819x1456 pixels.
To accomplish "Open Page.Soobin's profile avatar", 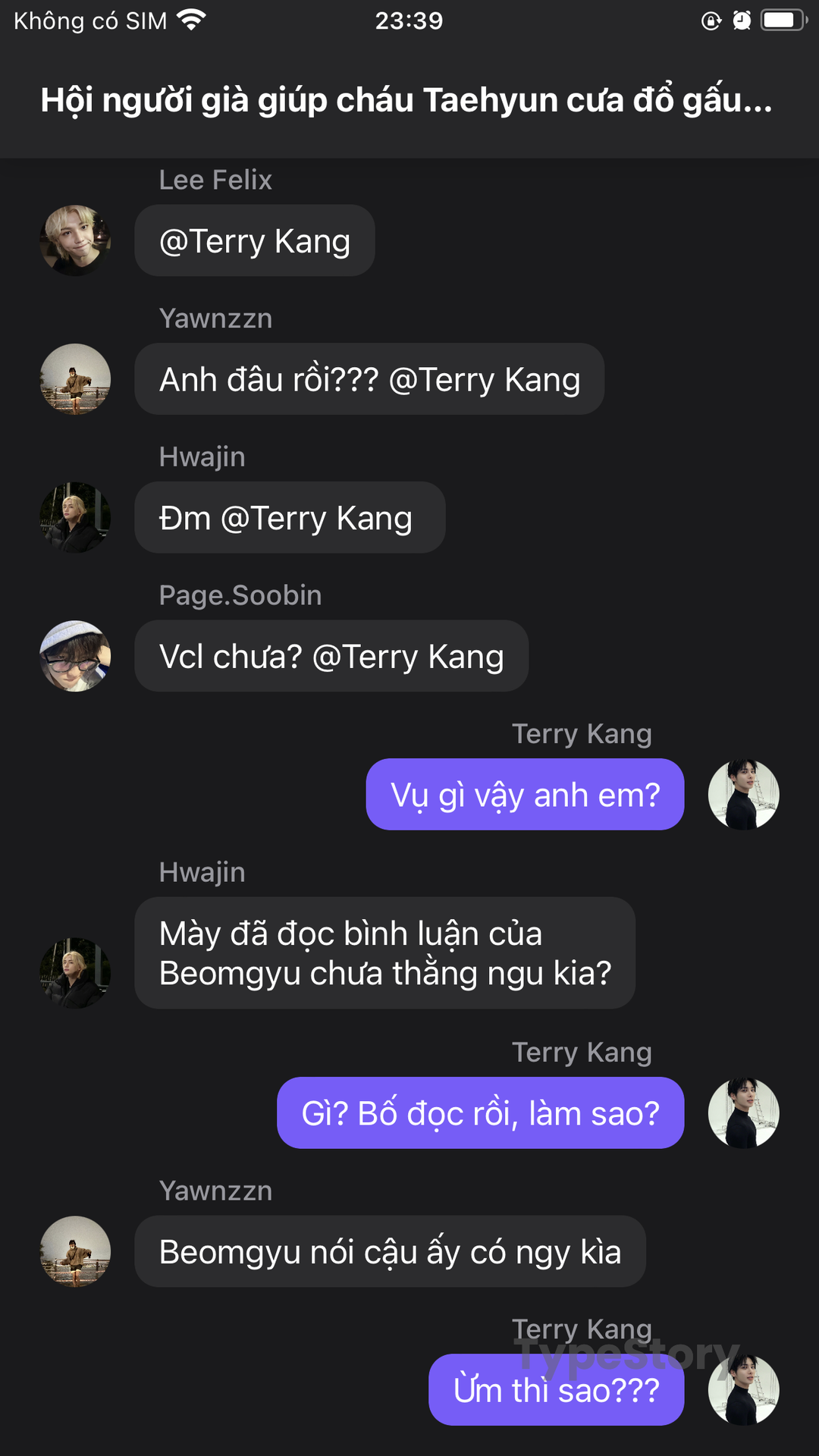I will click(x=75, y=656).
